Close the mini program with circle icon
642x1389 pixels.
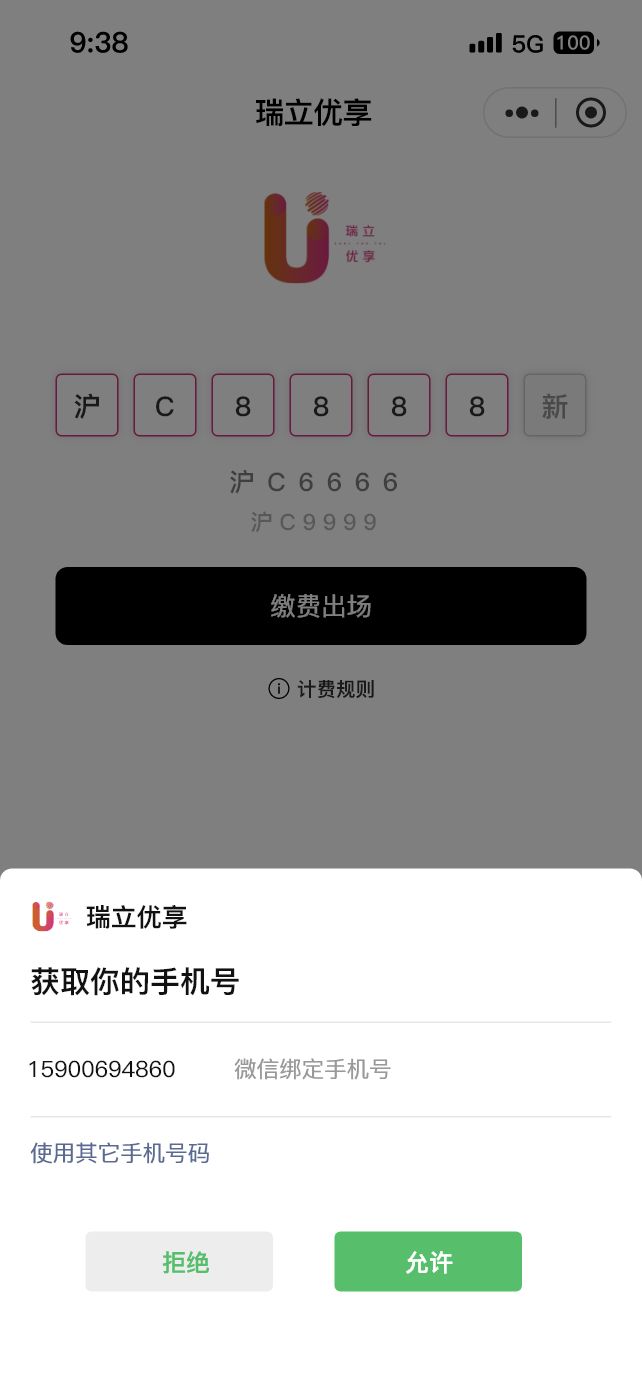click(591, 113)
